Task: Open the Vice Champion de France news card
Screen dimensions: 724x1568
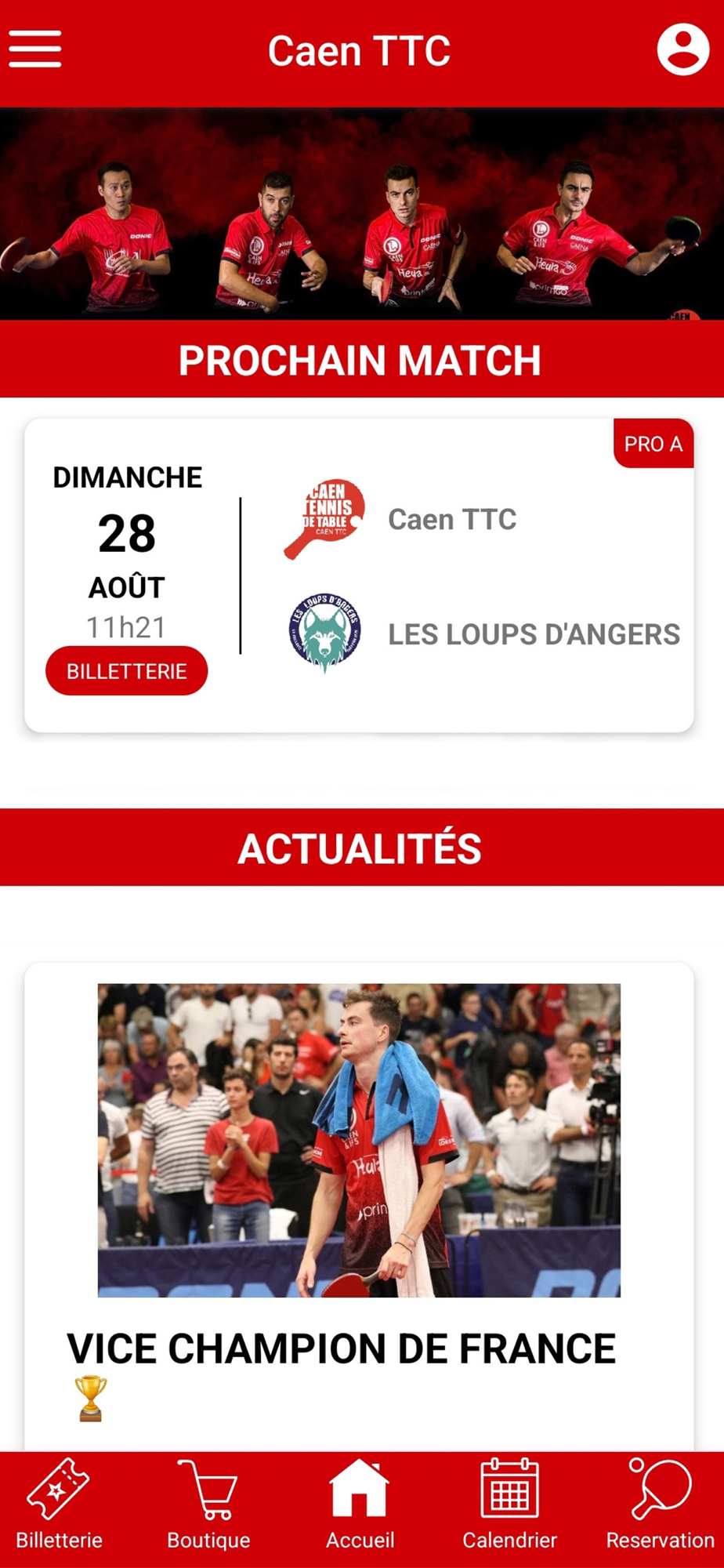Action: [x=359, y=1207]
